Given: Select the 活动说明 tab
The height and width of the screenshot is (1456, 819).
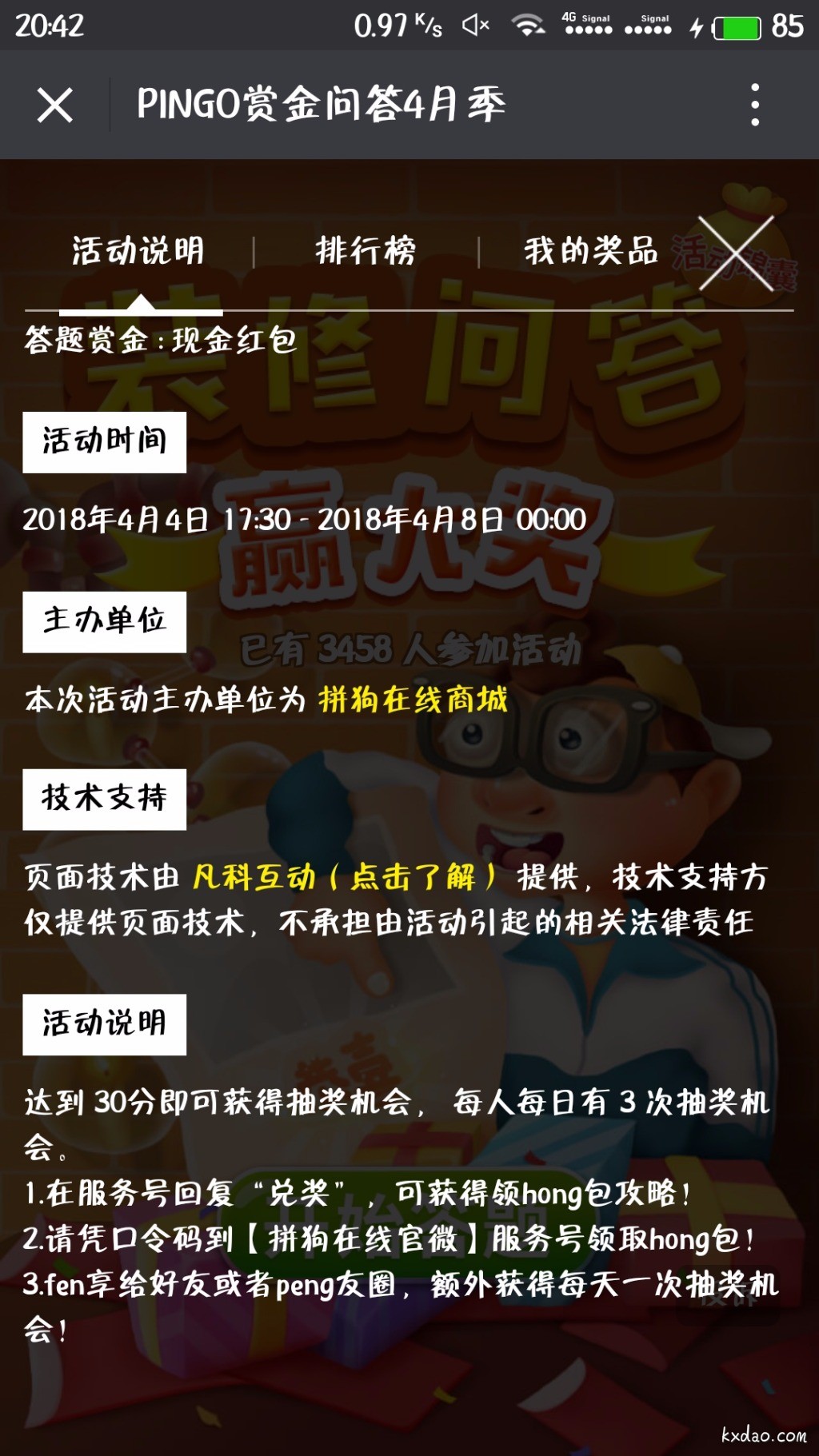Looking at the screenshot, I should (x=138, y=251).
